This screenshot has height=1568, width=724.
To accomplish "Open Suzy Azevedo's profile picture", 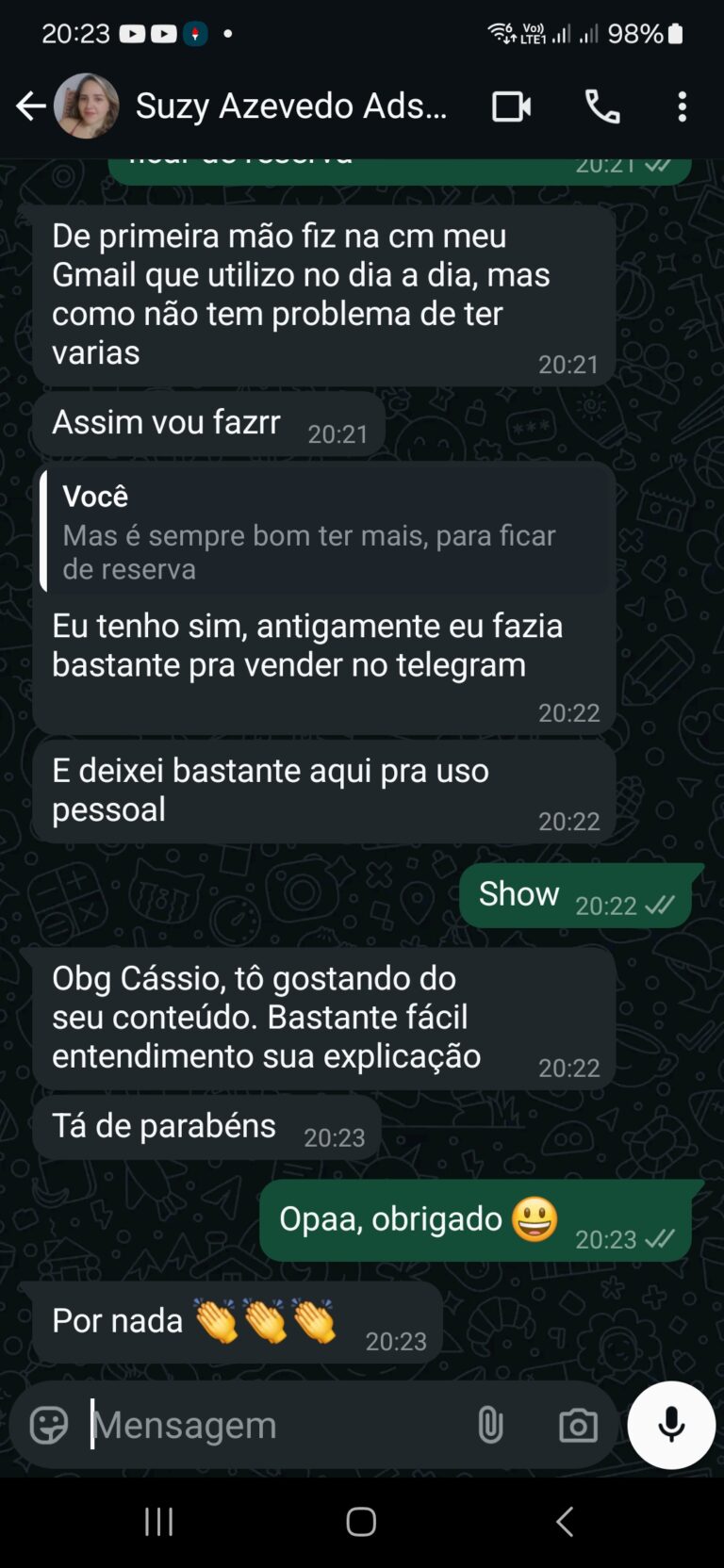I will (87, 106).
